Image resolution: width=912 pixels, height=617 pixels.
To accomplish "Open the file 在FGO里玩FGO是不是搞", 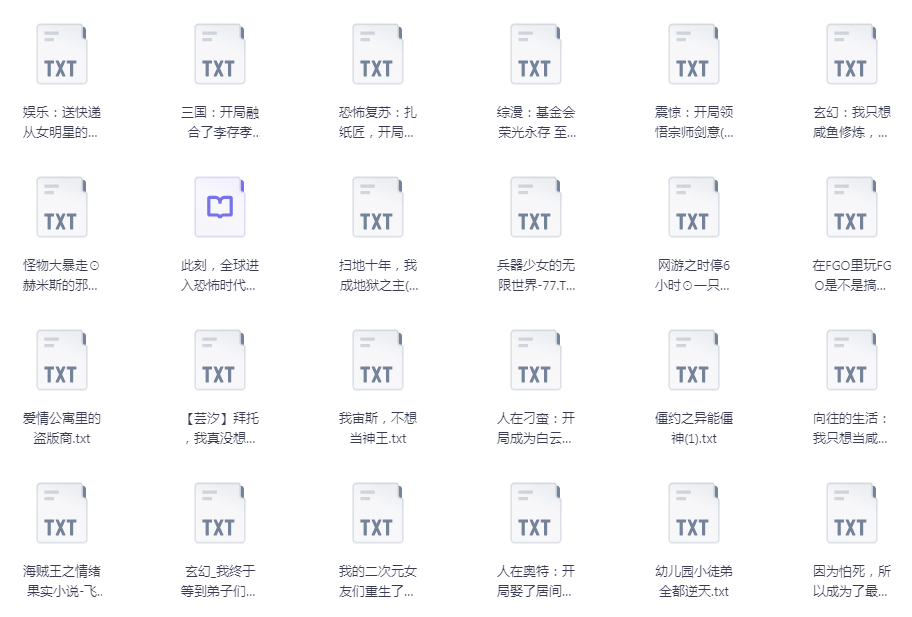I will coord(851,208).
